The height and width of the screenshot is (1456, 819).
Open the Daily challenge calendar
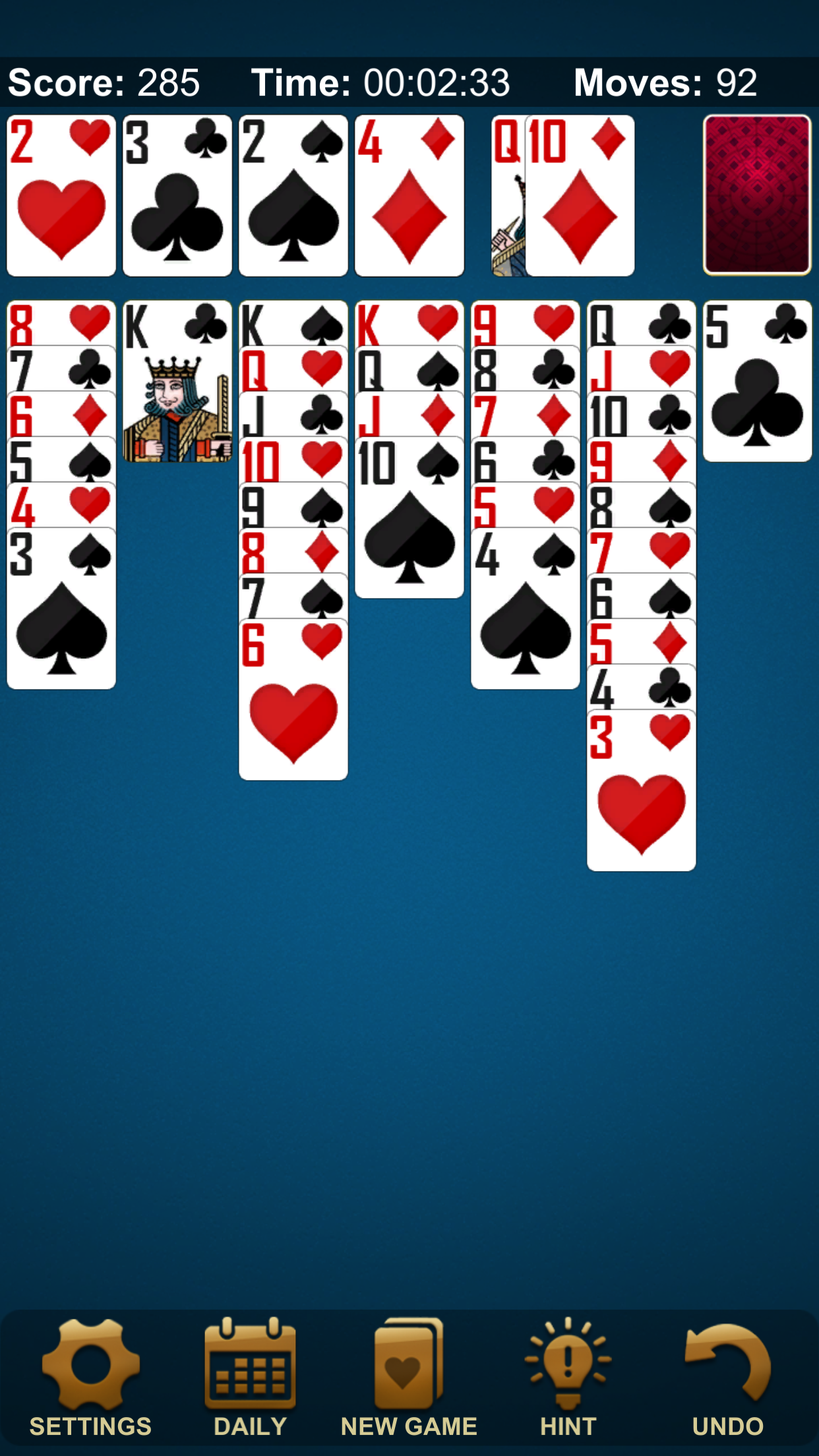250,1378
